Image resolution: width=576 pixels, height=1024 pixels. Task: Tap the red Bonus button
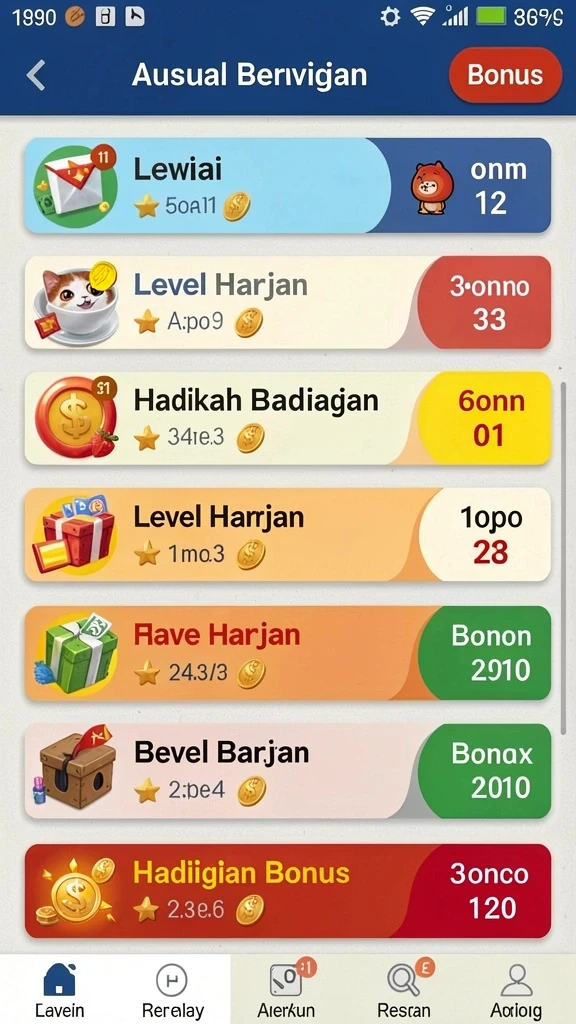click(505, 75)
